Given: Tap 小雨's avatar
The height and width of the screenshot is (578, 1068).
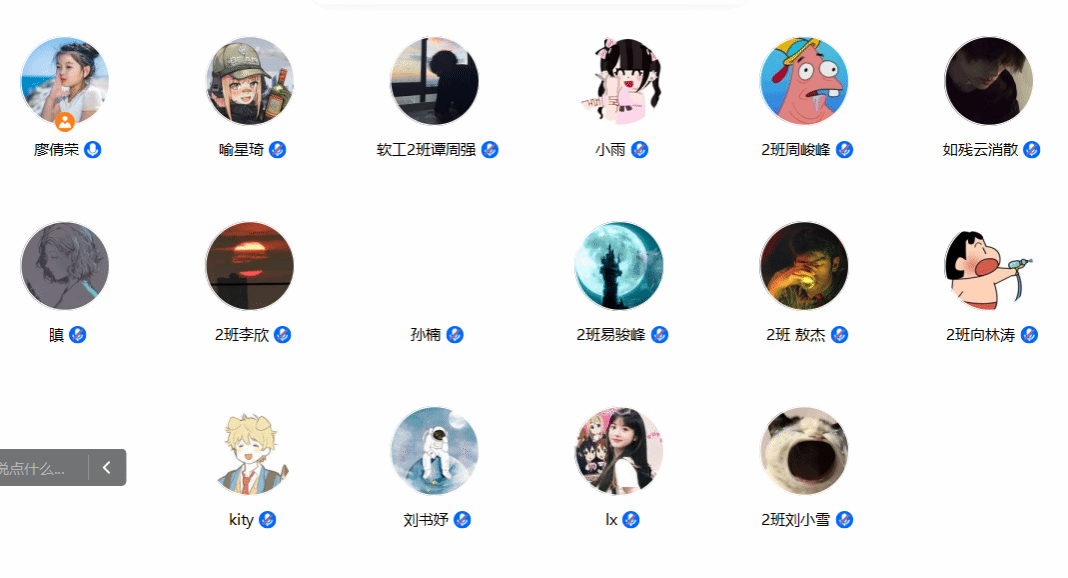Looking at the screenshot, I should [x=619, y=81].
